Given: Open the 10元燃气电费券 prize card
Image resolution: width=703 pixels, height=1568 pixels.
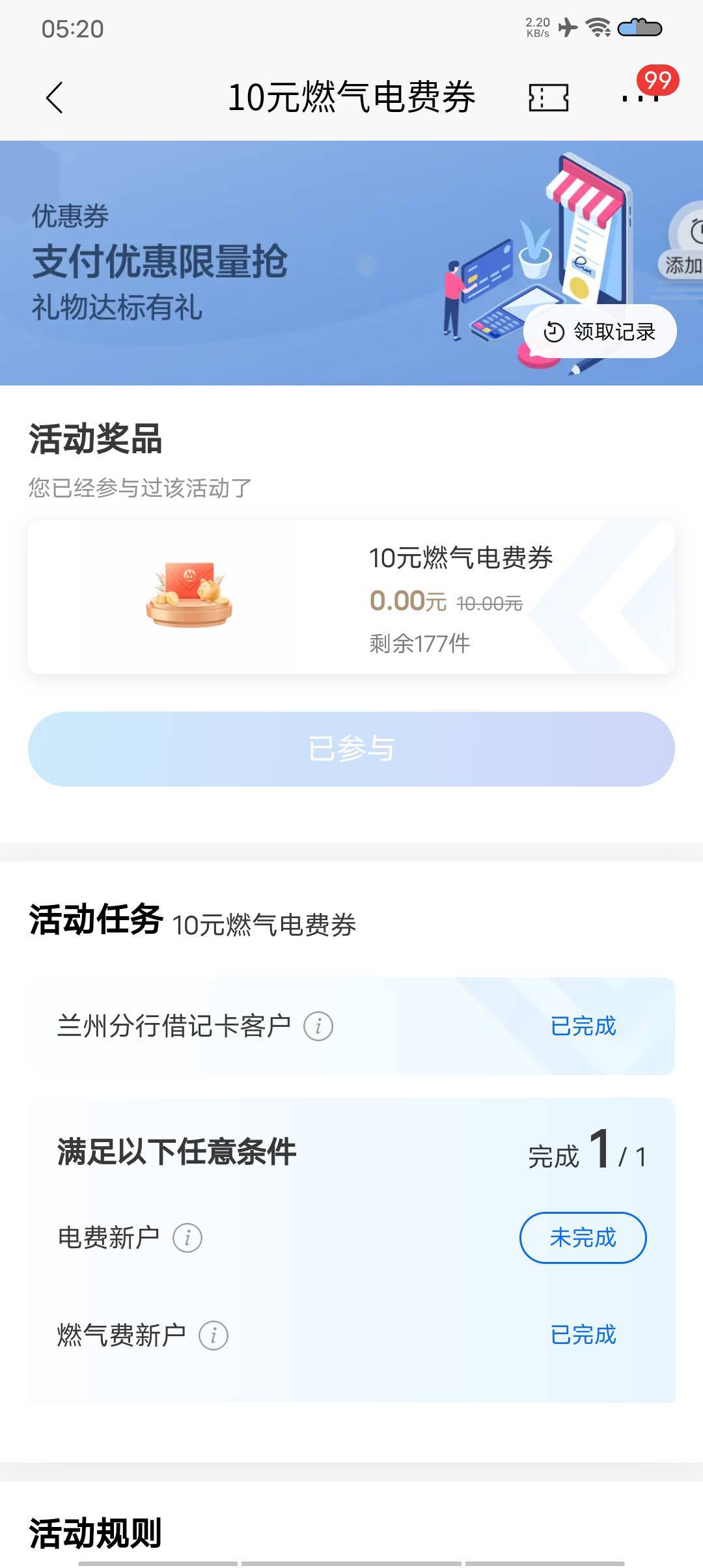Looking at the screenshot, I should pos(351,596).
